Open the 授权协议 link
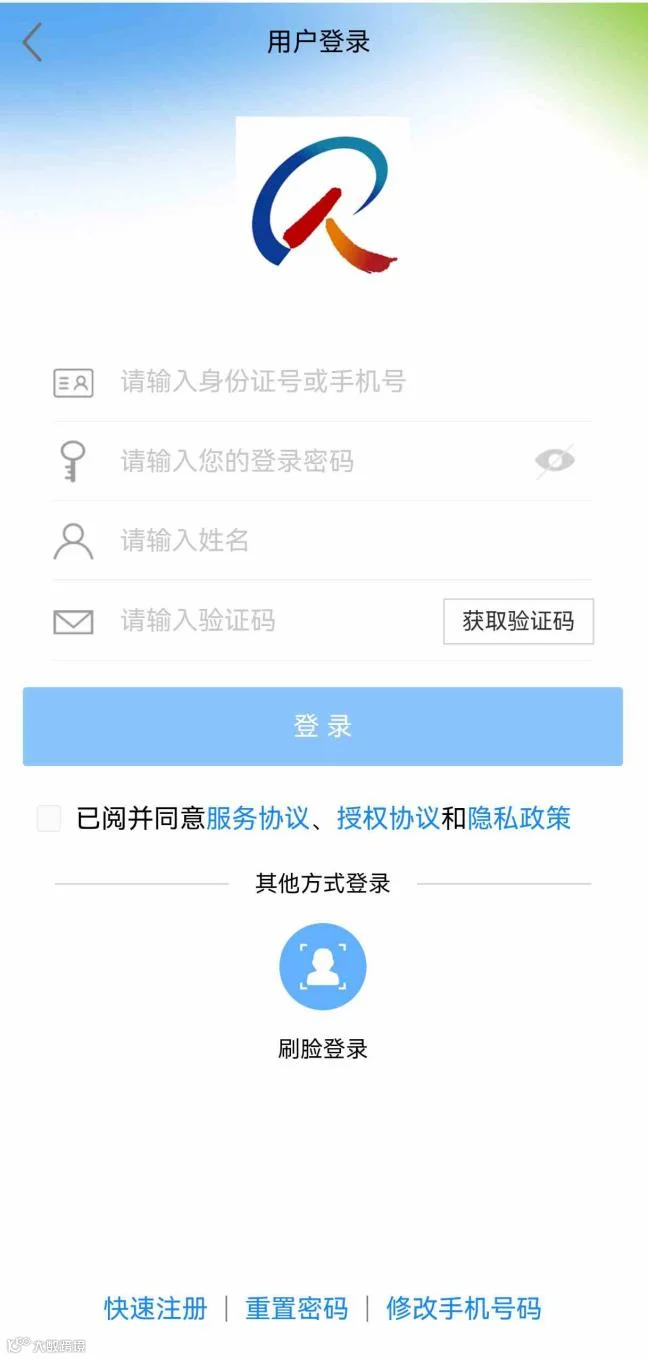 click(x=388, y=818)
